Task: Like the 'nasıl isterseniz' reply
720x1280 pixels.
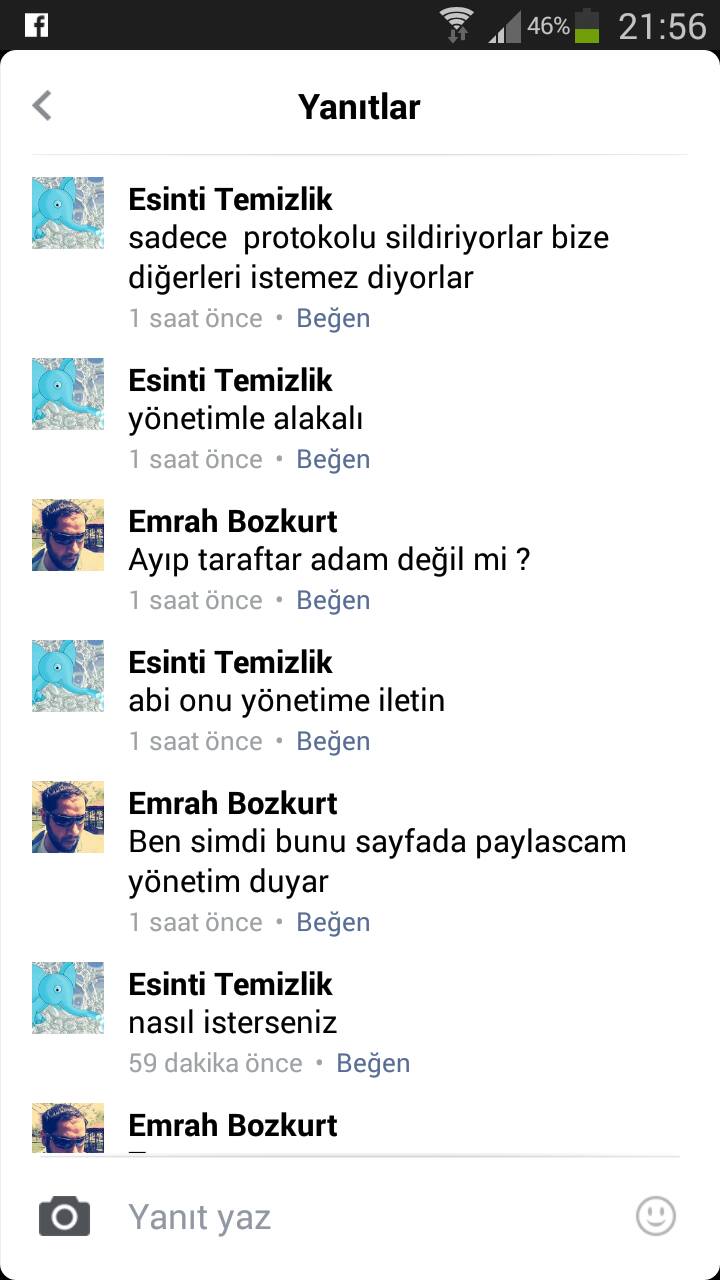Action: pyautogui.click(x=373, y=1063)
